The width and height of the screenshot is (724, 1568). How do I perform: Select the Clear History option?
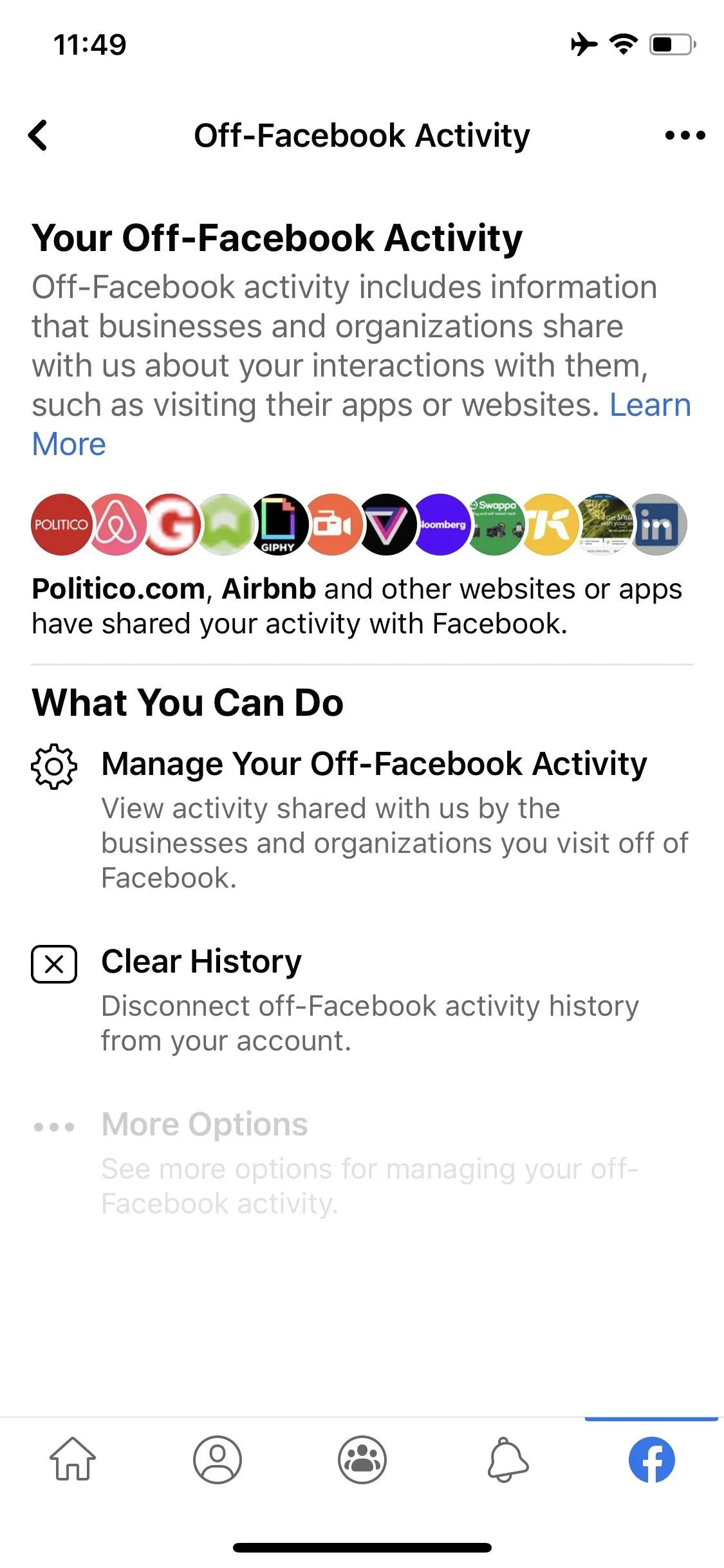point(362,999)
